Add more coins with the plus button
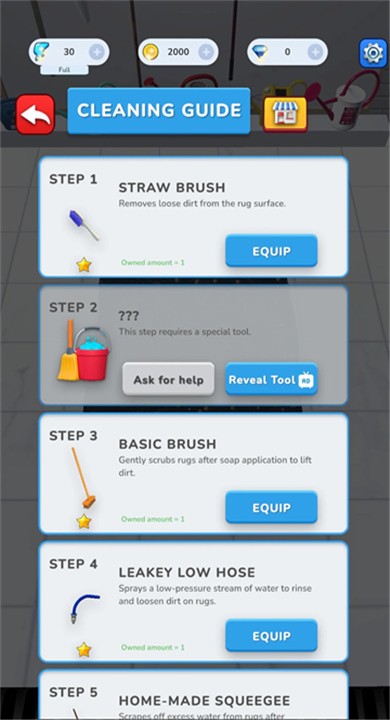 pyautogui.click(x=206, y=52)
